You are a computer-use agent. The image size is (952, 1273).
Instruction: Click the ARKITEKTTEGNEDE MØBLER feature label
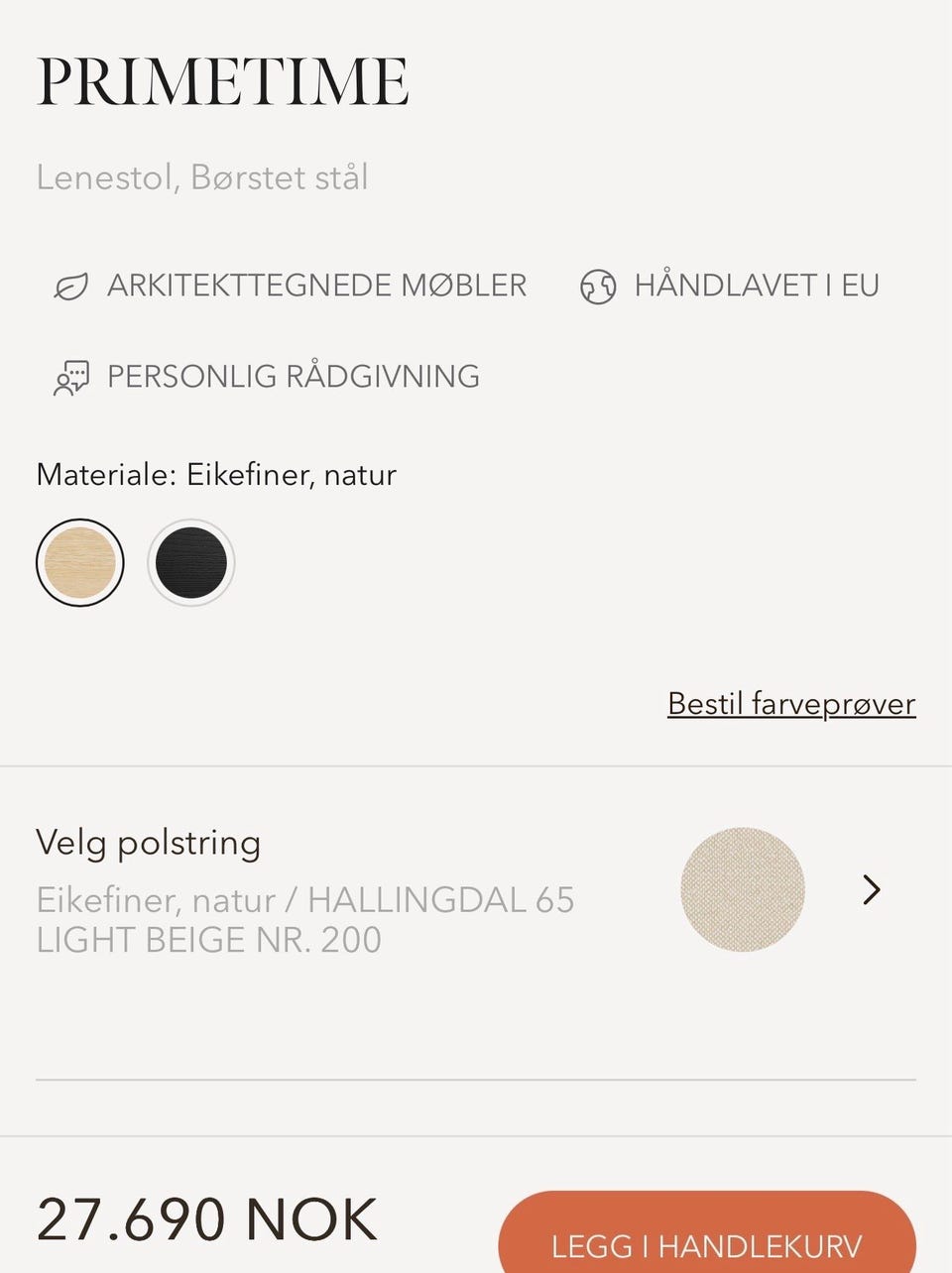316,286
